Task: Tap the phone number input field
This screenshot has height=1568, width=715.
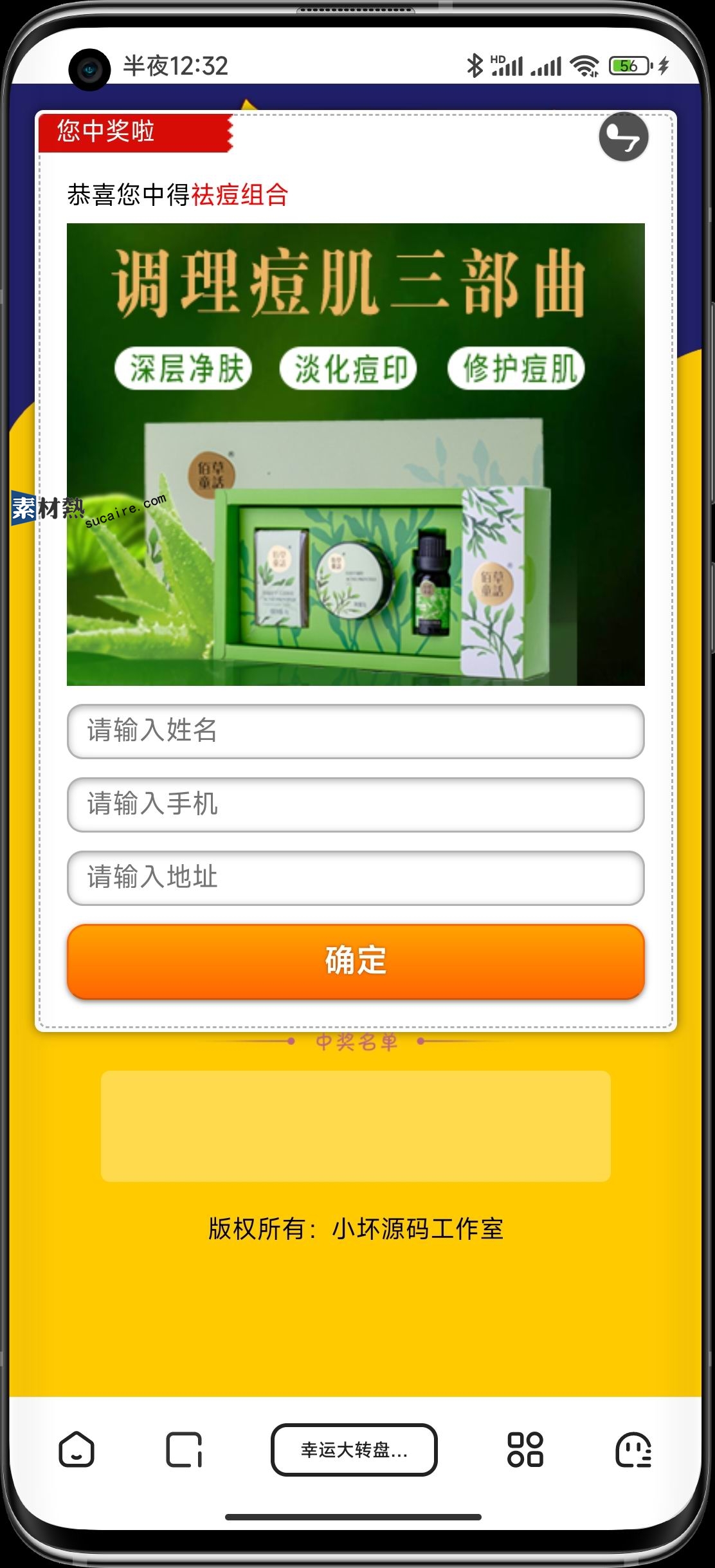Action: pyautogui.click(x=356, y=804)
